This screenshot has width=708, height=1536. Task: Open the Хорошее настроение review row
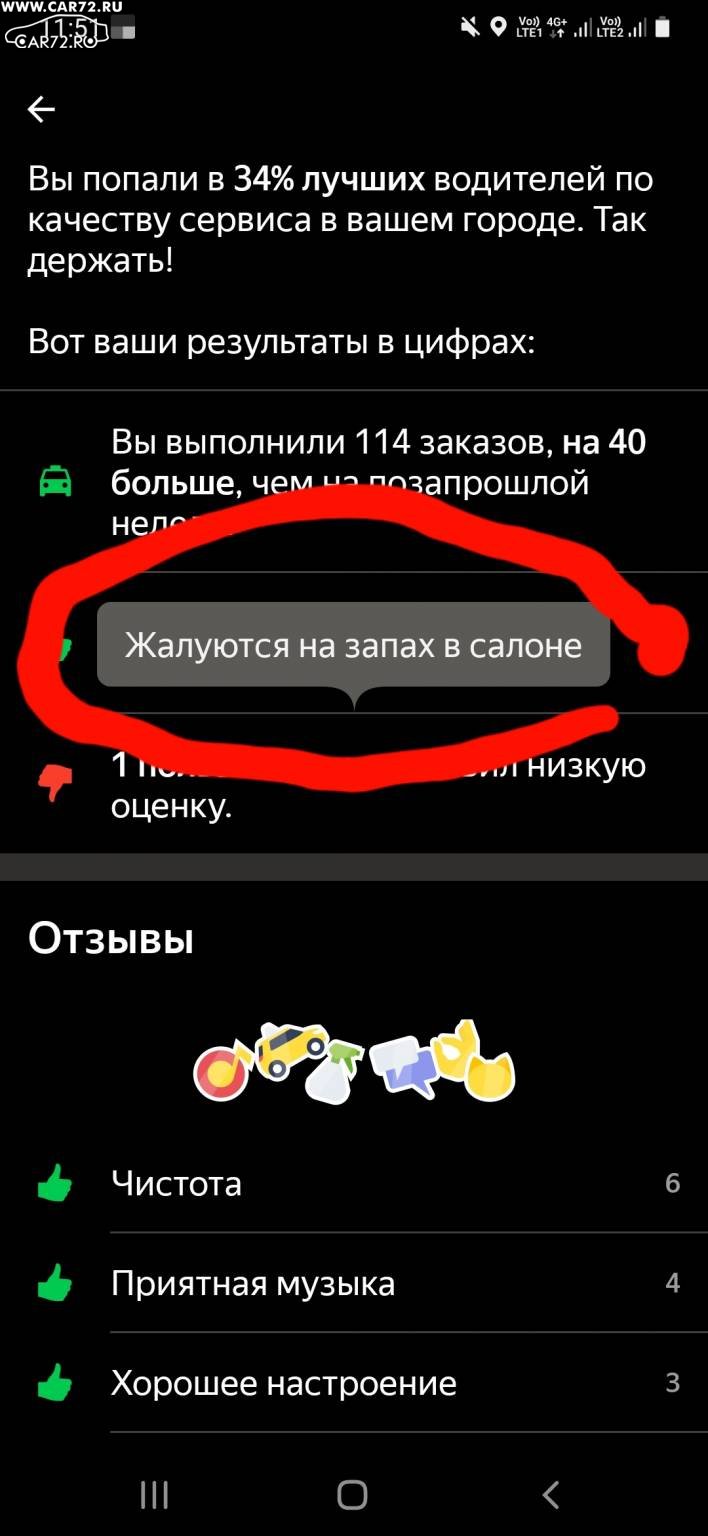tap(354, 1383)
